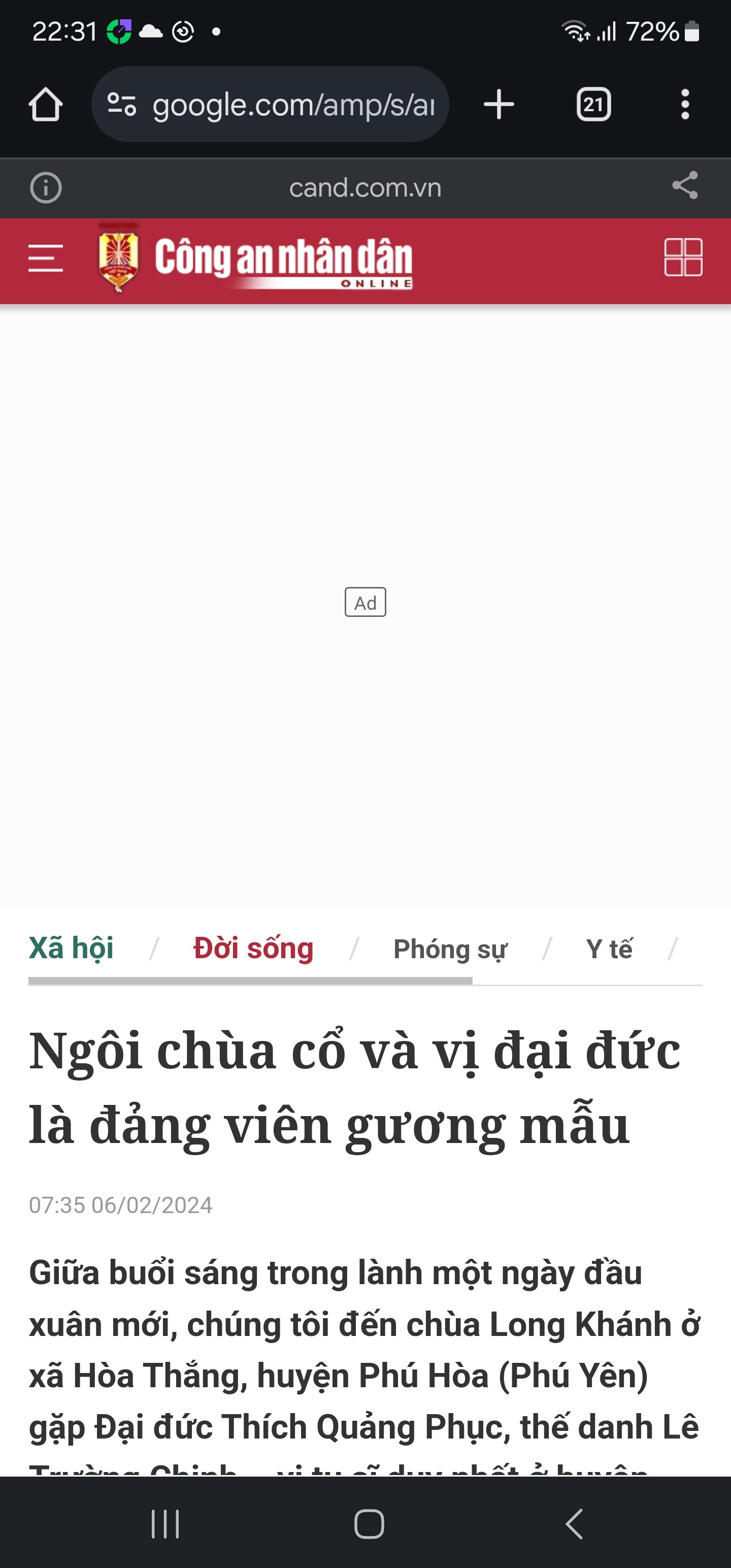Open the Y tế category
The width and height of the screenshot is (731, 1568).
click(609, 949)
